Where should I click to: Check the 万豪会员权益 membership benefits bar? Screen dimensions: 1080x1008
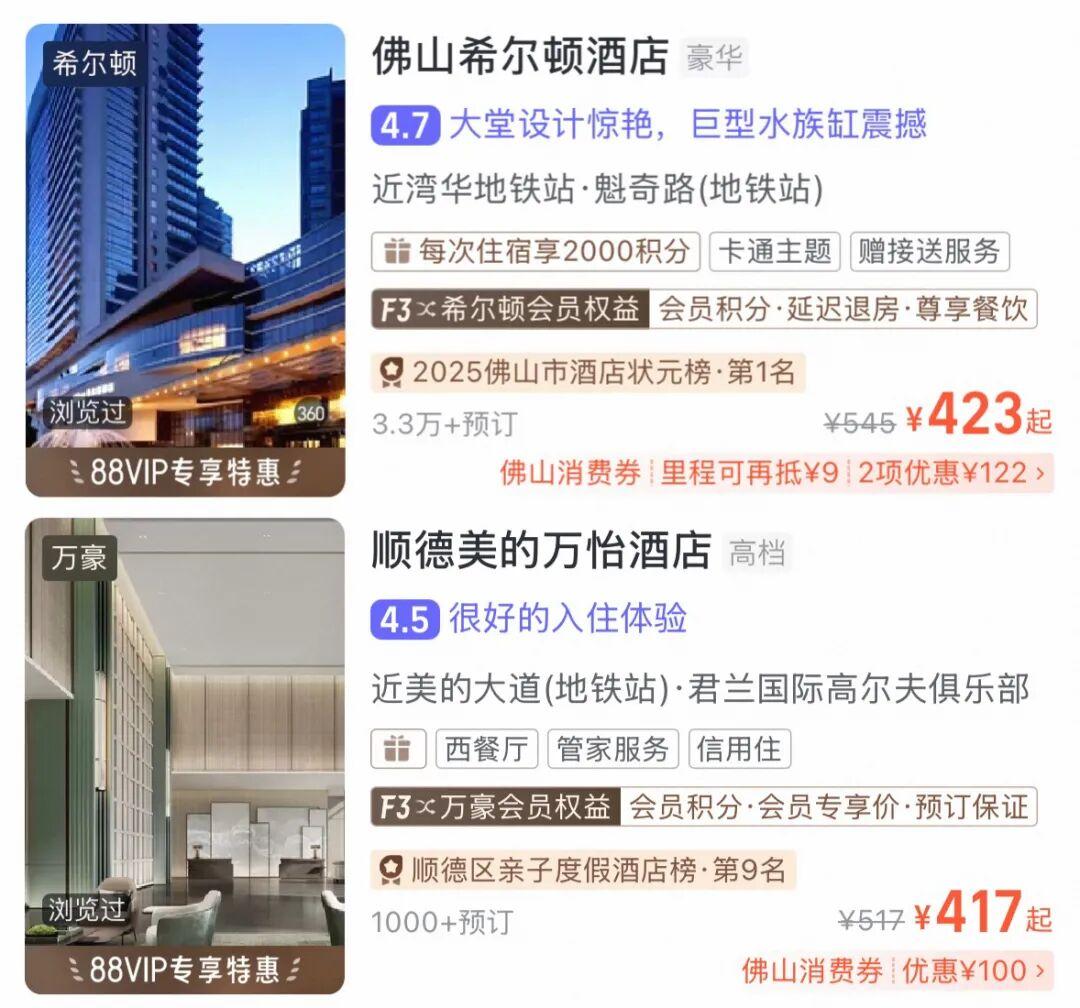[x=704, y=807]
